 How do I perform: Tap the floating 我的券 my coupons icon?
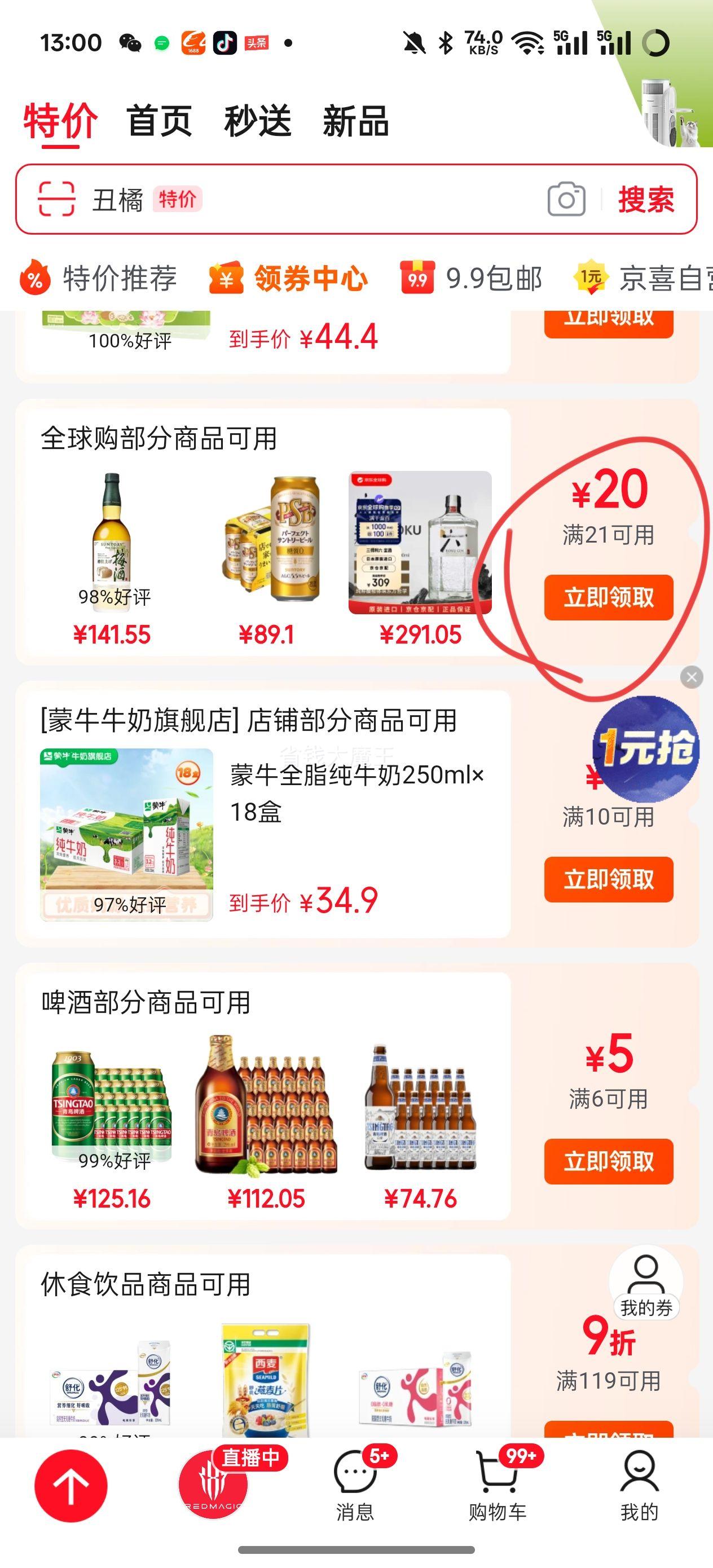(x=648, y=1288)
